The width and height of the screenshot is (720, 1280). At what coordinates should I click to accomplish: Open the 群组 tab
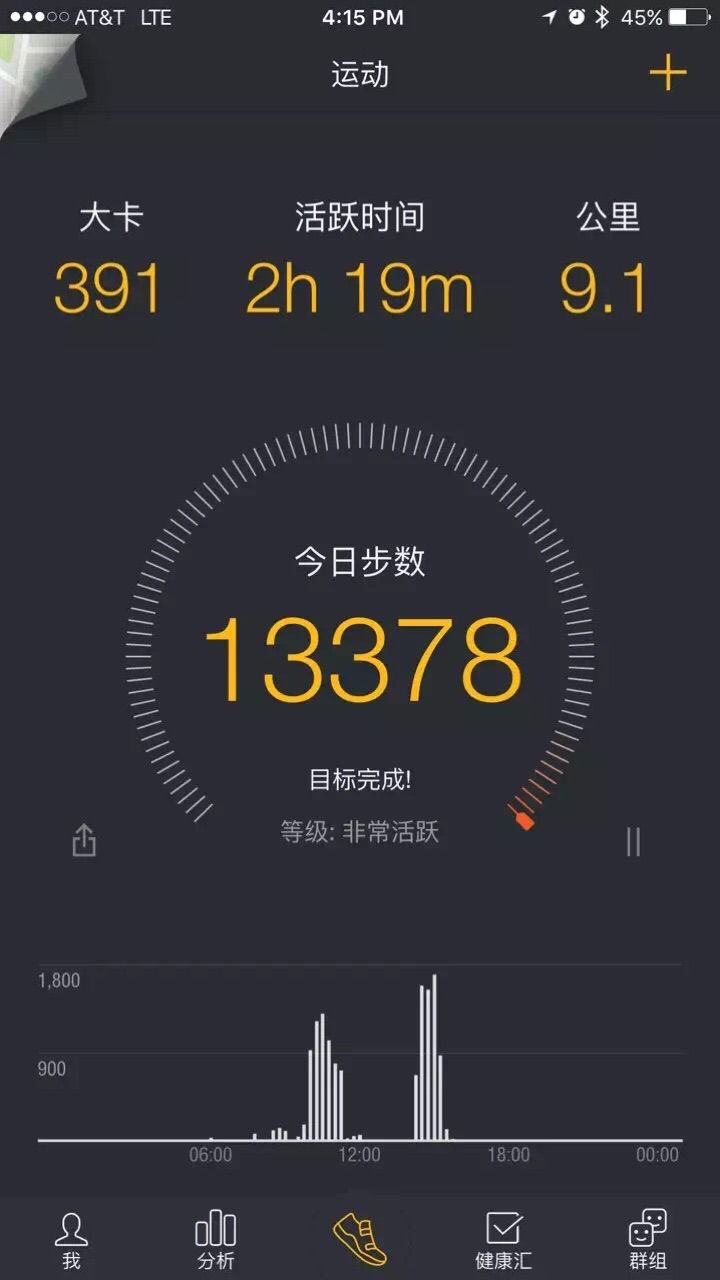point(647,1240)
